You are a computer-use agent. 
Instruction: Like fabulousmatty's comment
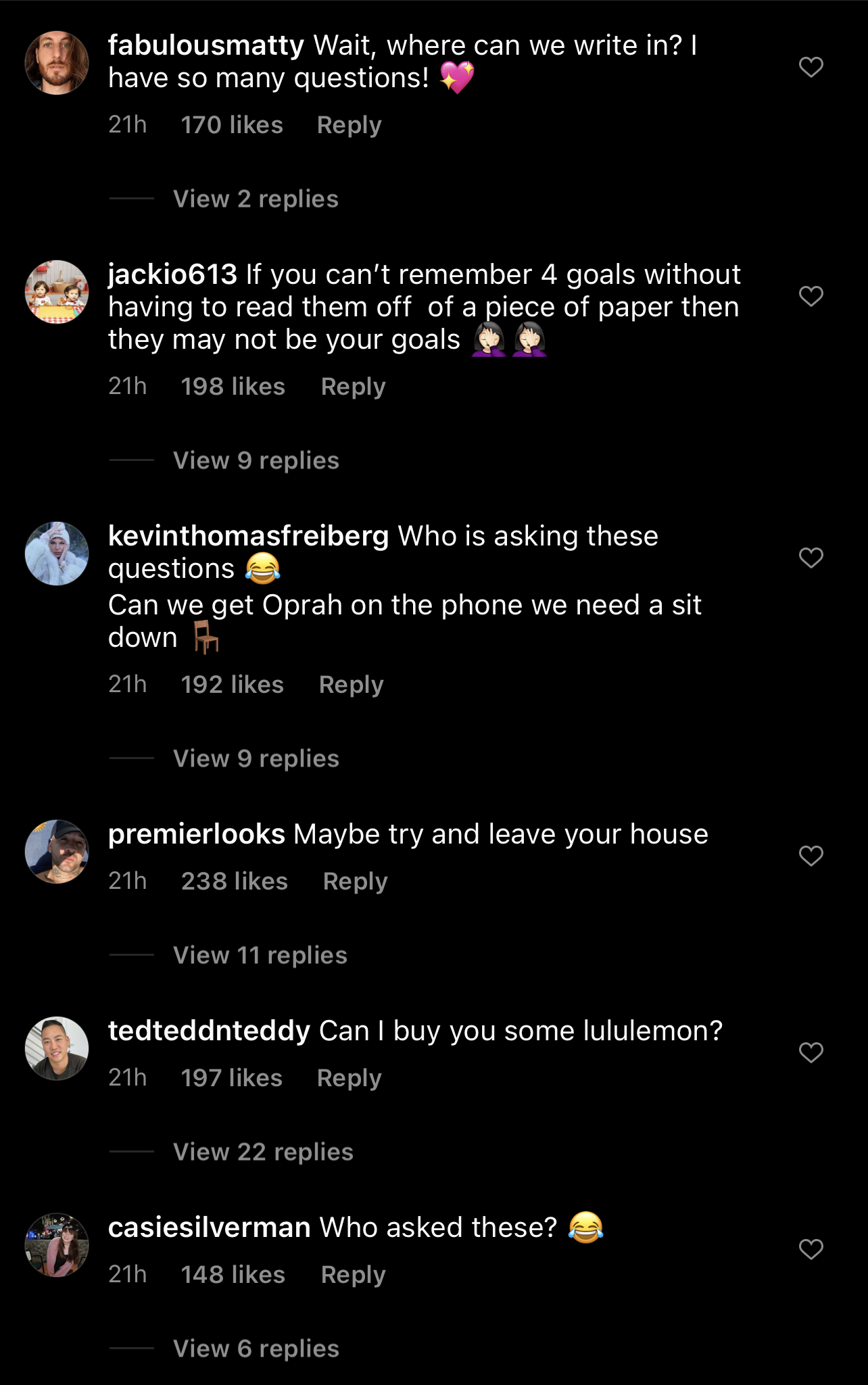tap(811, 67)
